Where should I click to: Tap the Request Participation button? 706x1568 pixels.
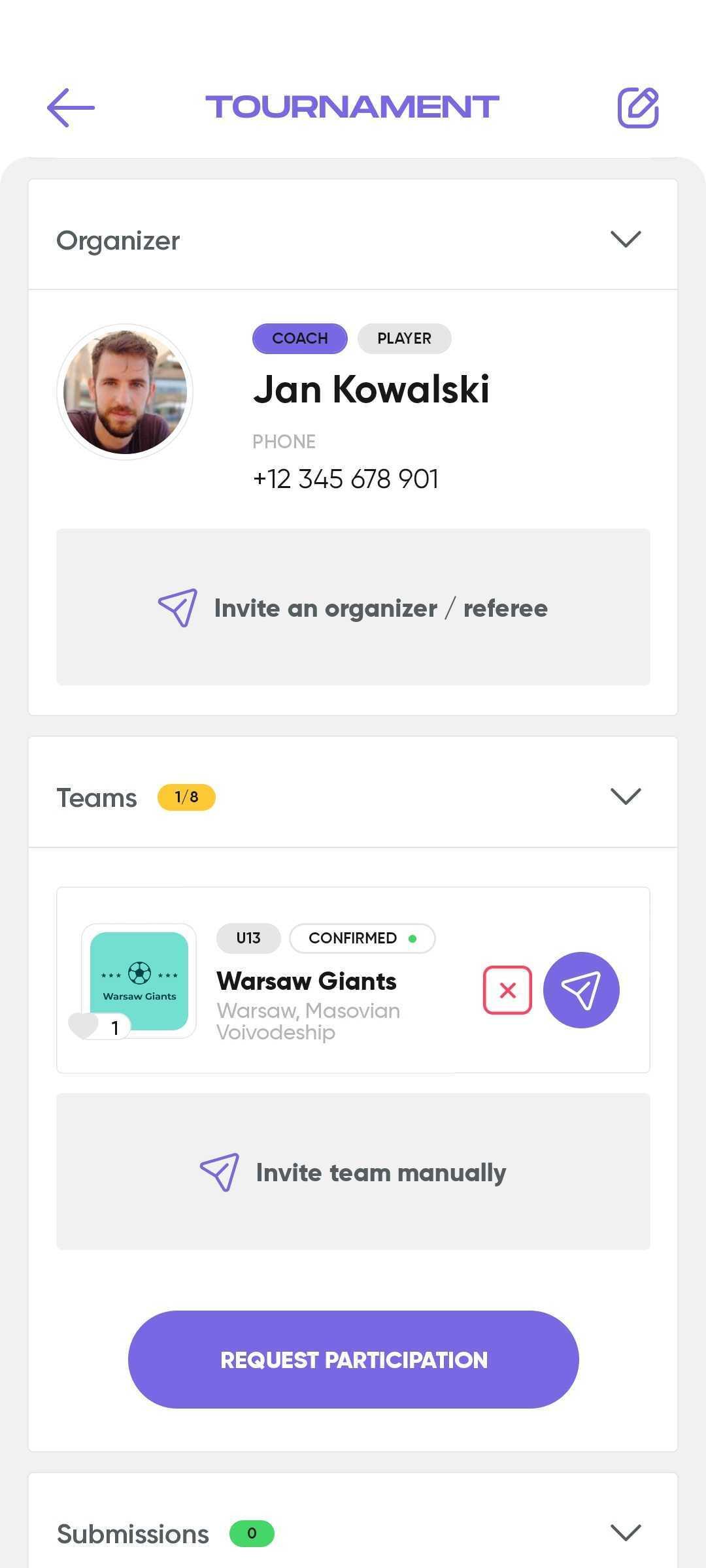pyautogui.click(x=353, y=1360)
